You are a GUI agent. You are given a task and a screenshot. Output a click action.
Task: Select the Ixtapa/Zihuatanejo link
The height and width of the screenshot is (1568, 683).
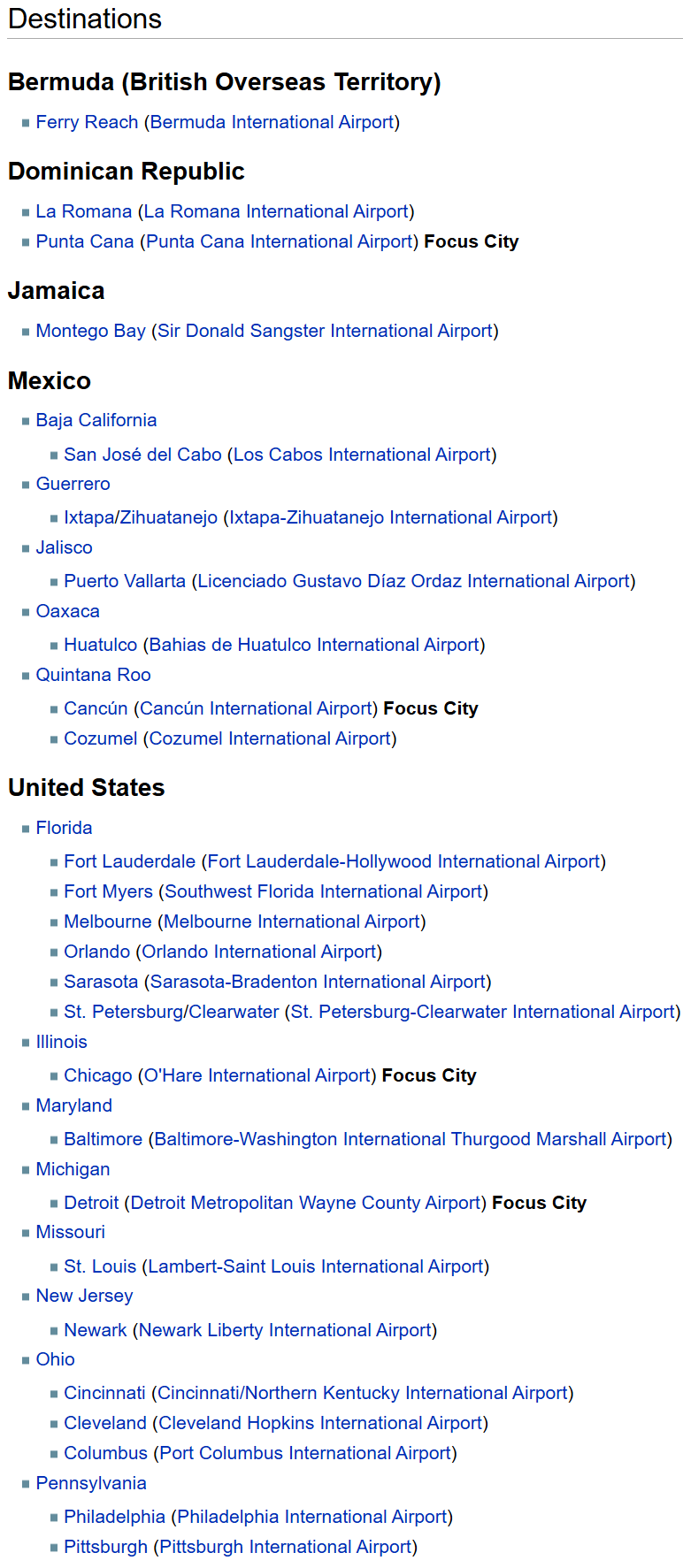coord(140,517)
